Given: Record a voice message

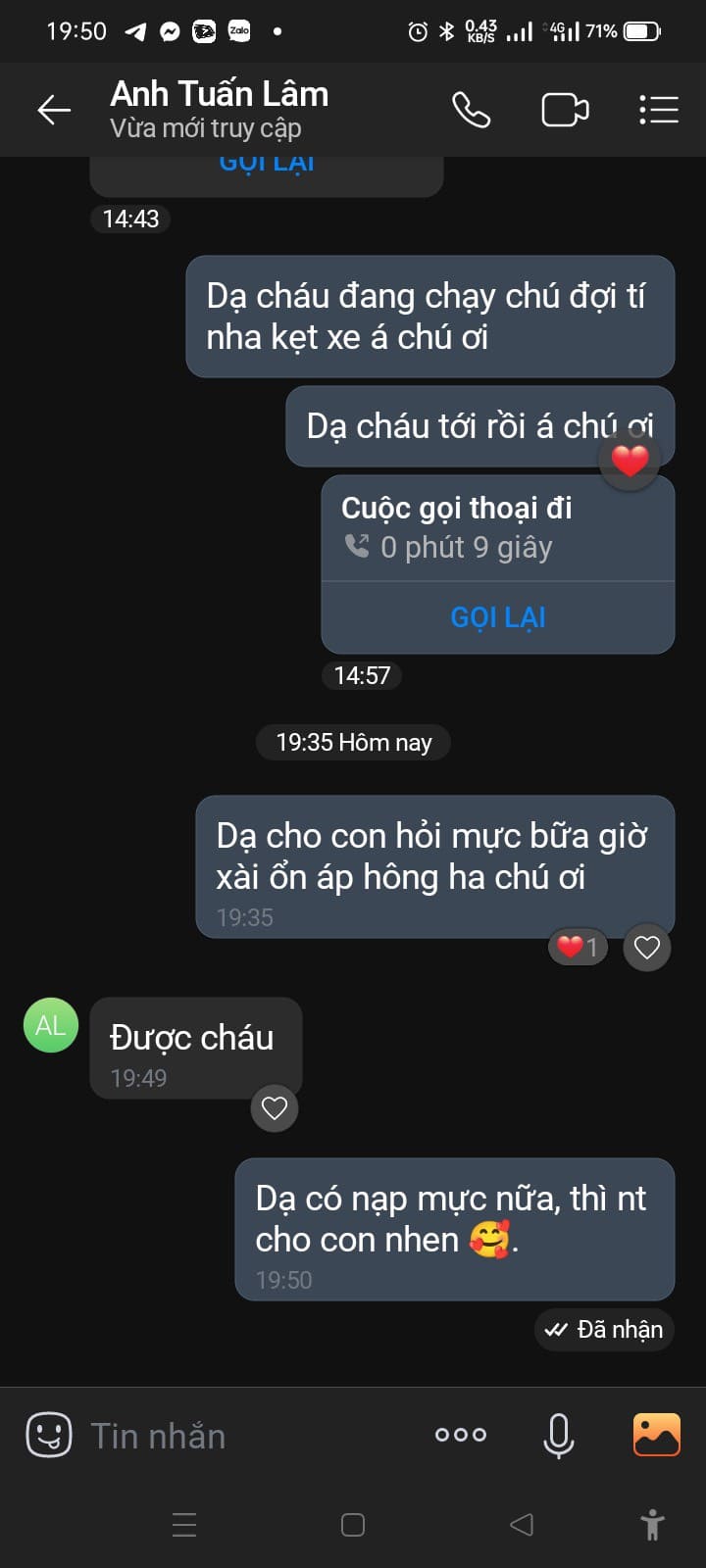Looking at the screenshot, I should [559, 1436].
